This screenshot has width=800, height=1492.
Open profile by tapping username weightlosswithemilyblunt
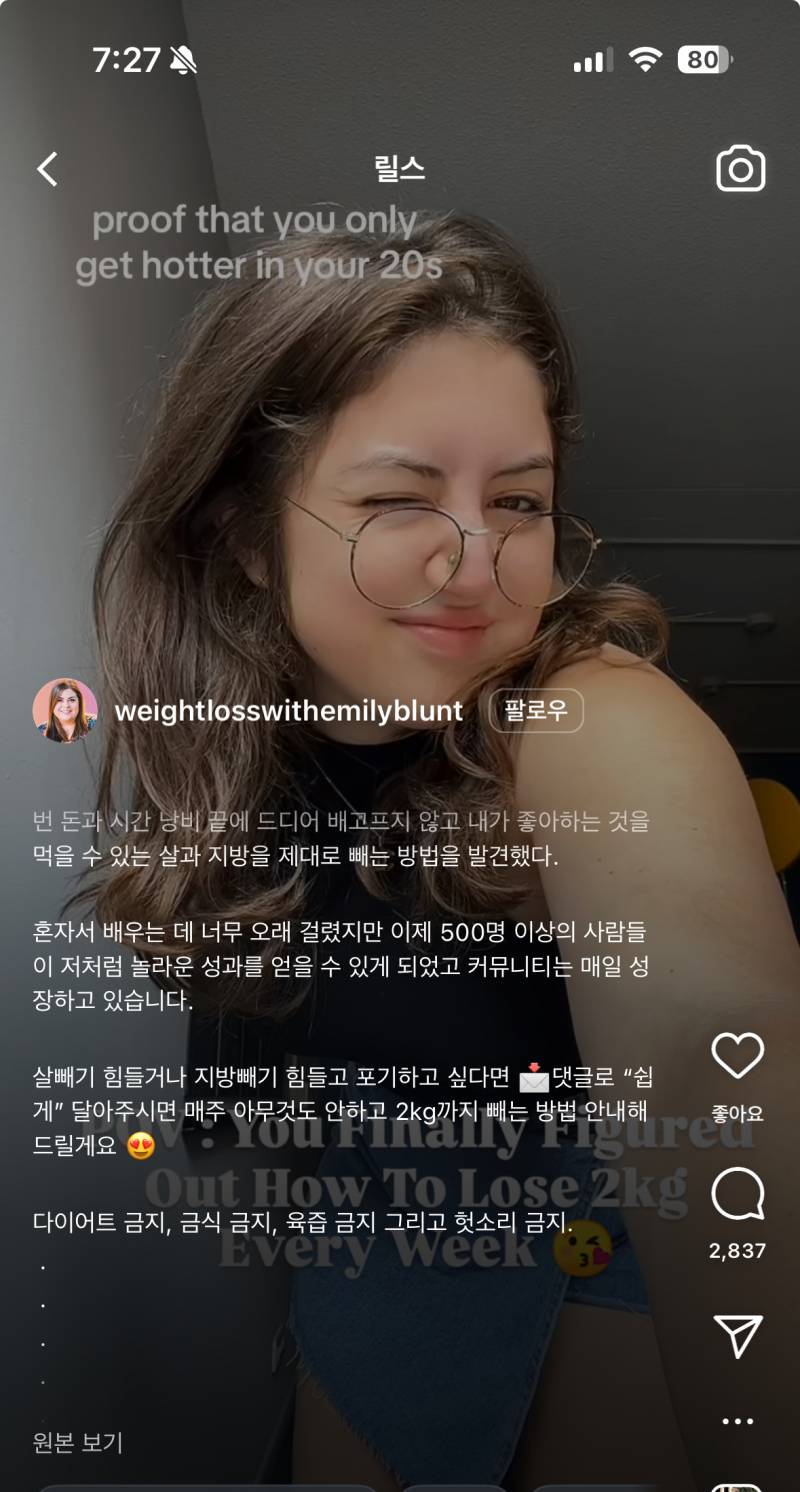point(290,711)
